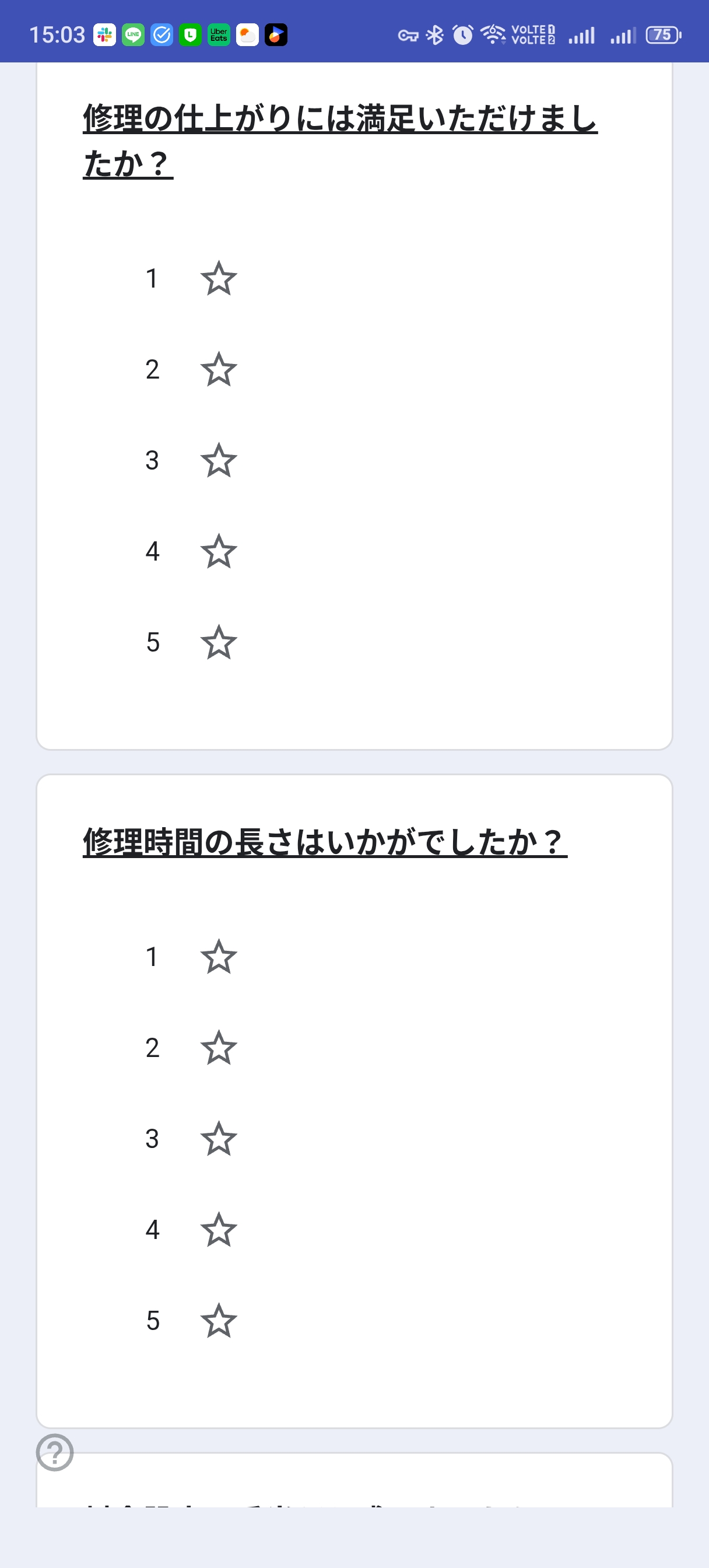Rate repair finish satisfaction 1 star

coord(219,279)
